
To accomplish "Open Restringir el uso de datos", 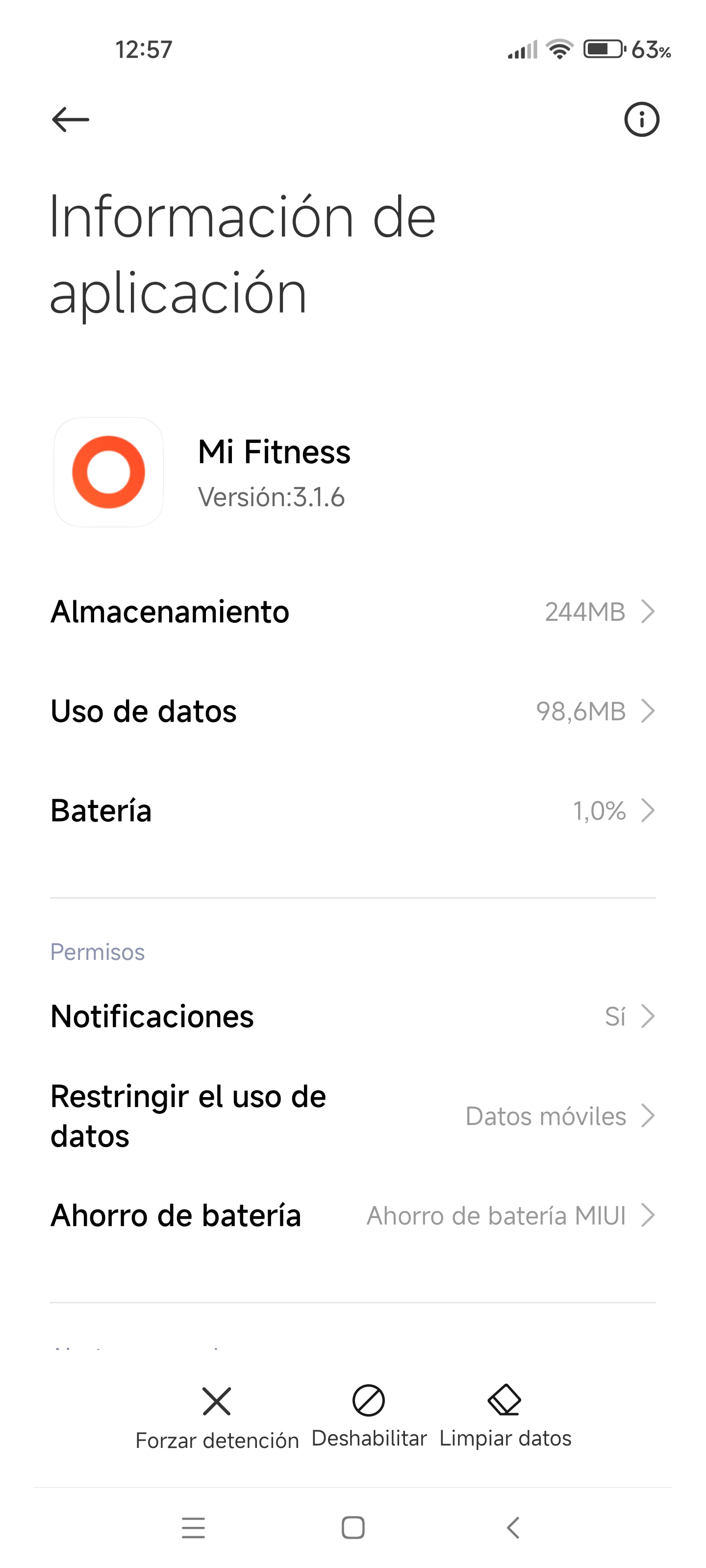I will click(353, 1116).
